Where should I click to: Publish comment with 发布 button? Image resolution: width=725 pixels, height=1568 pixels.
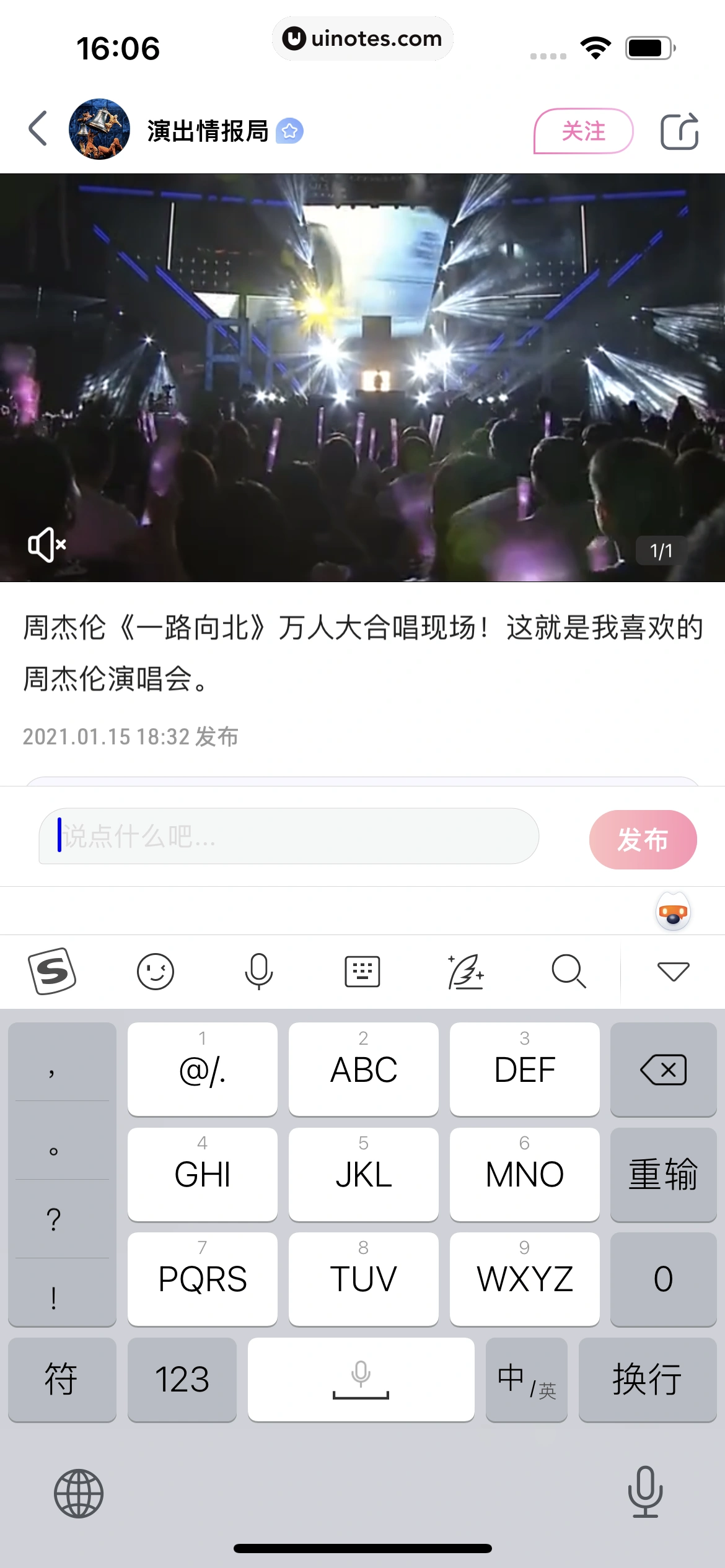(643, 840)
